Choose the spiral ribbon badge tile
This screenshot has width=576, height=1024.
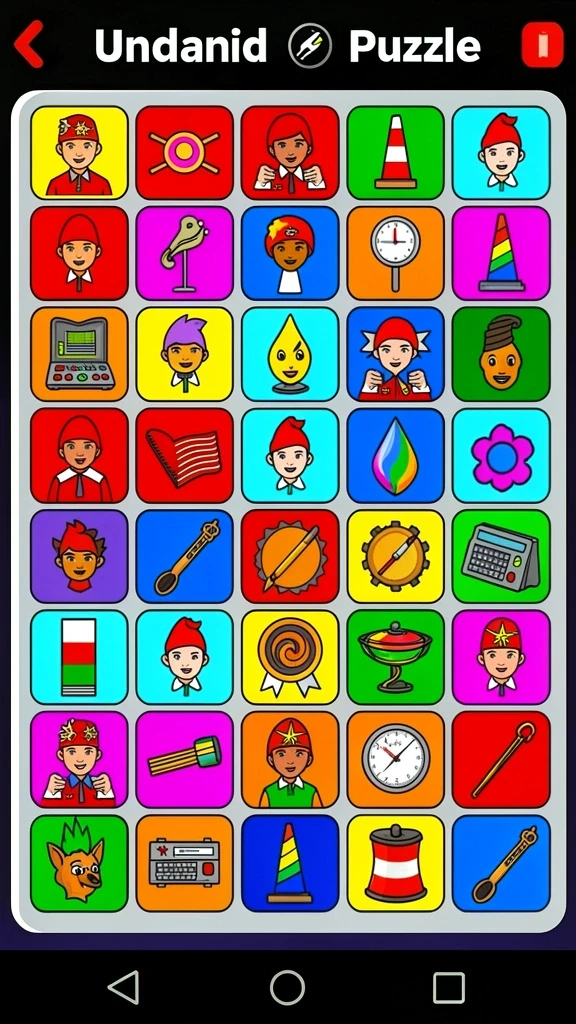(x=290, y=657)
